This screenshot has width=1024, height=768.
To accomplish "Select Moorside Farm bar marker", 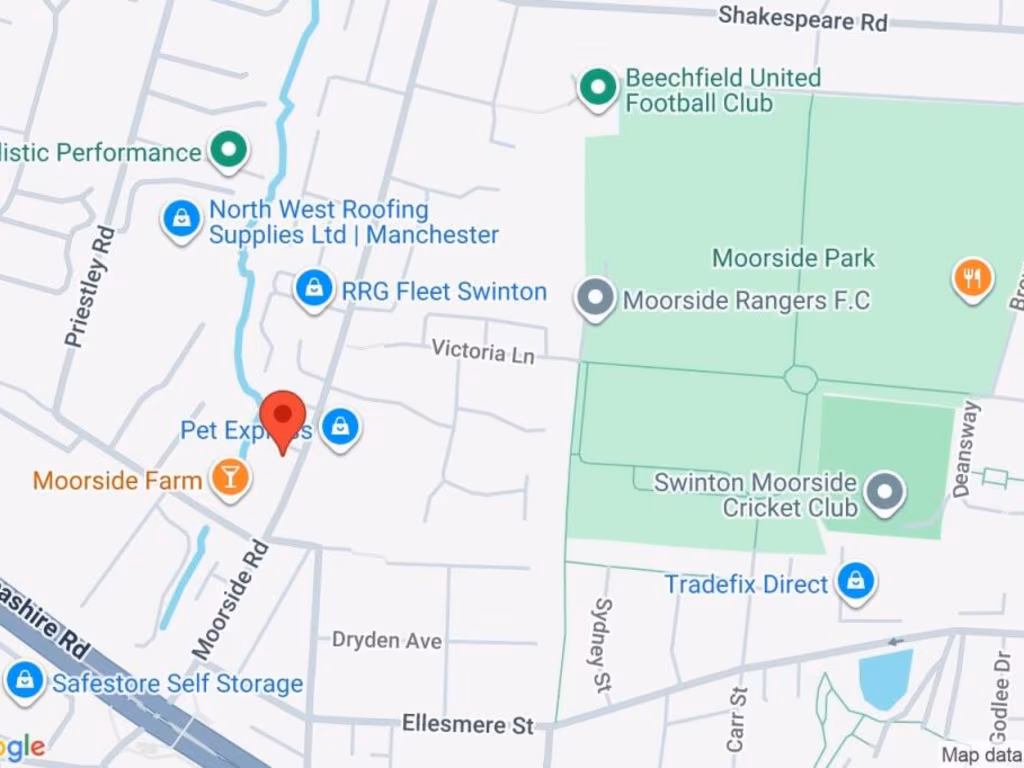I will [230, 478].
